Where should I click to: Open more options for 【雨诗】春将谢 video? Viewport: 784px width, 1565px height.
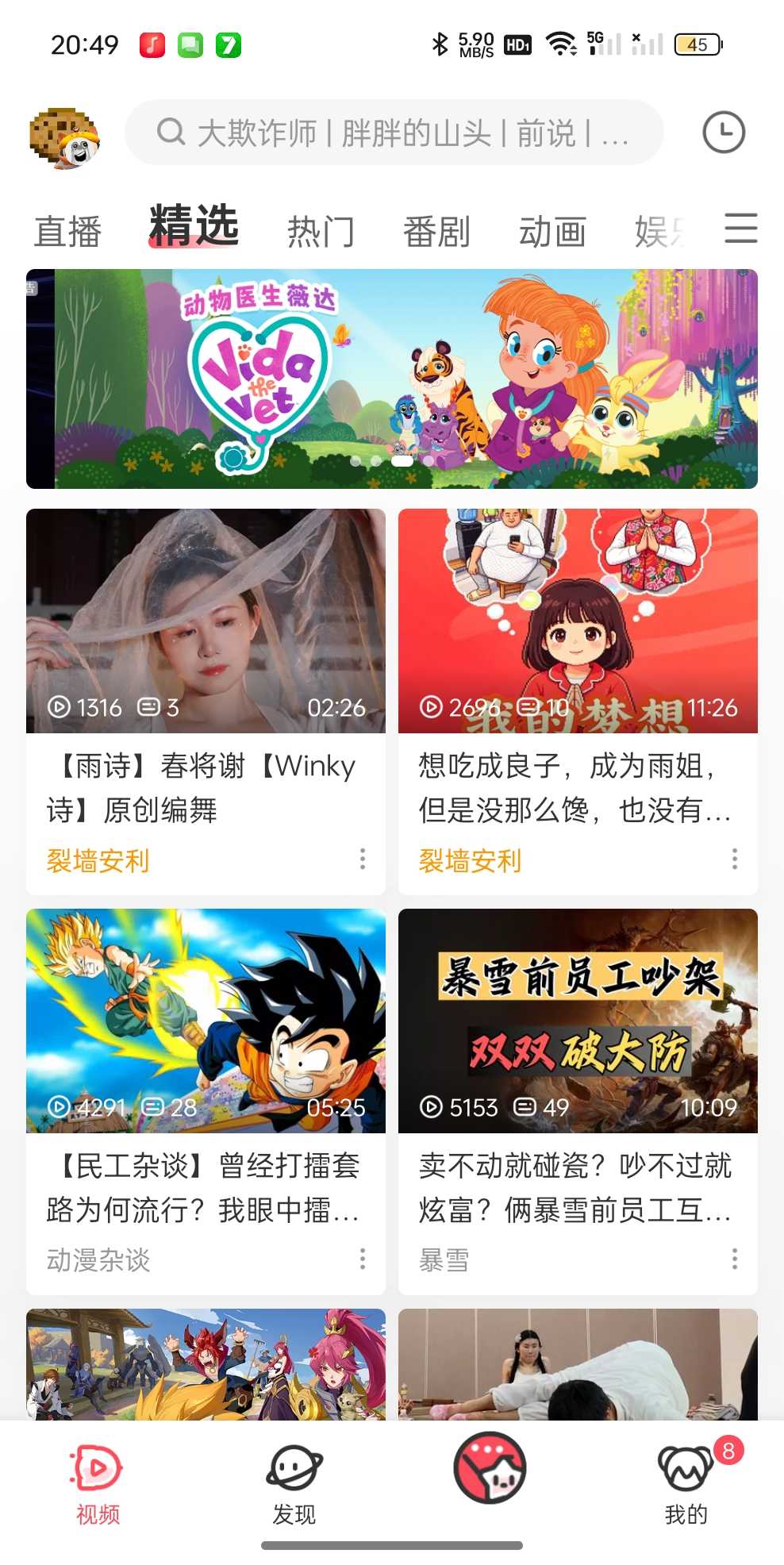[363, 859]
